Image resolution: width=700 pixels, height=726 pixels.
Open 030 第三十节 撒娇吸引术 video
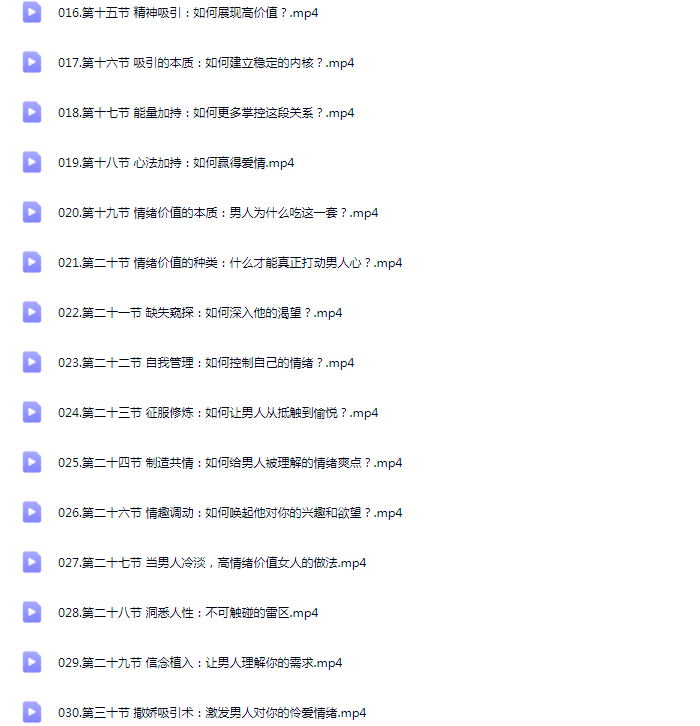pos(211,713)
